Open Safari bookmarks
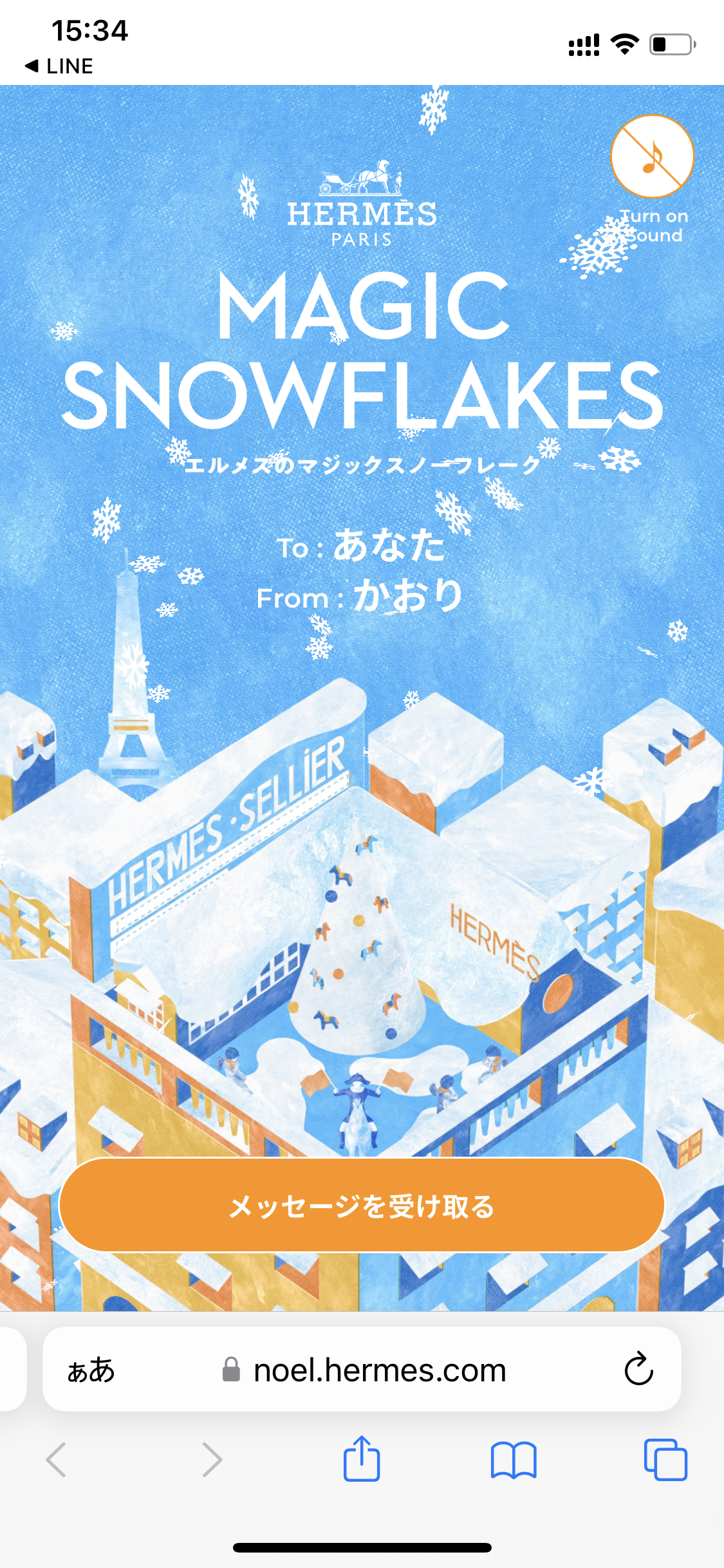The width and height of the screenshot is (724, 1568). click(513, 1460)
